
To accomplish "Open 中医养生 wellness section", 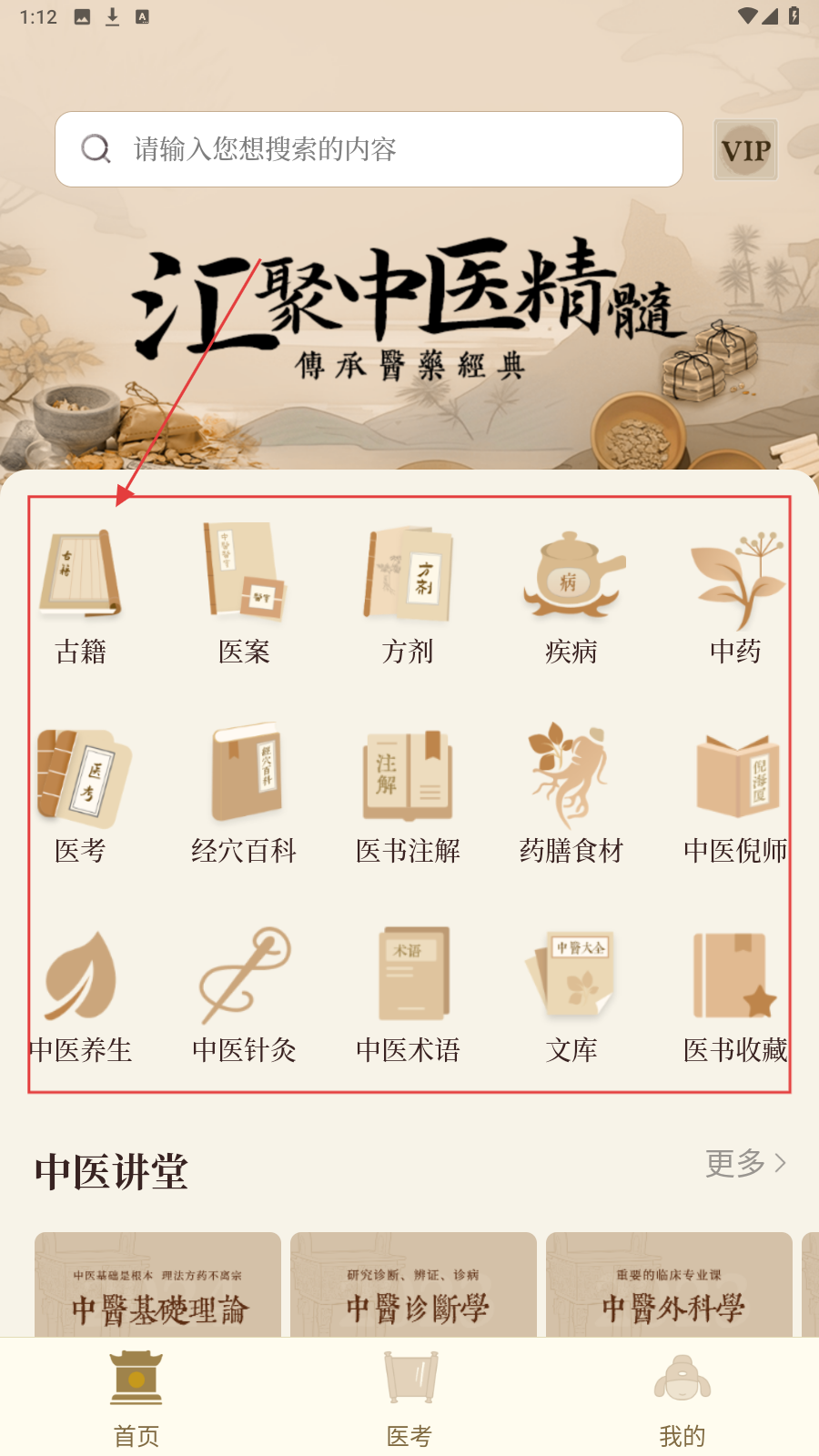I will click(80, 992).
